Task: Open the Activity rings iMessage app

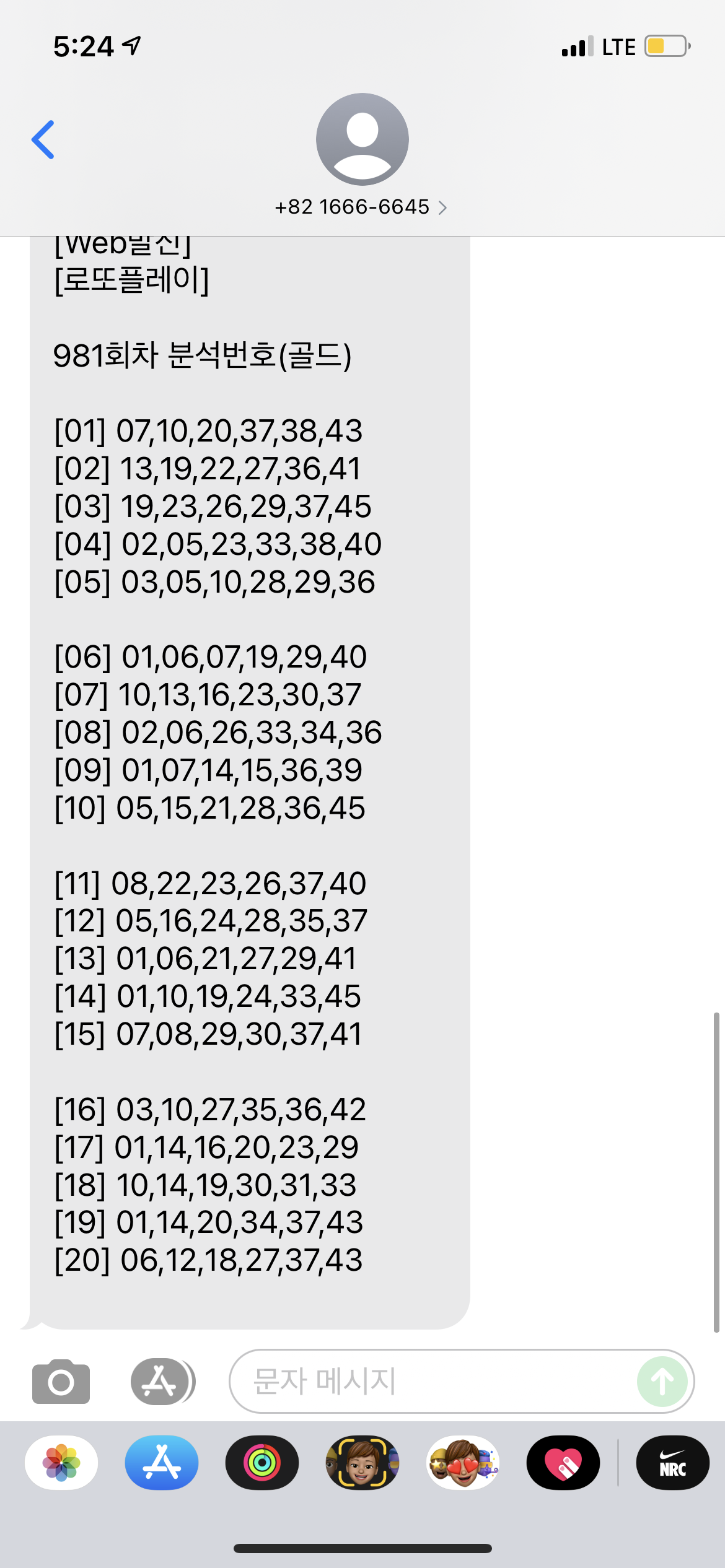Action: click(x=262, y=1463)
